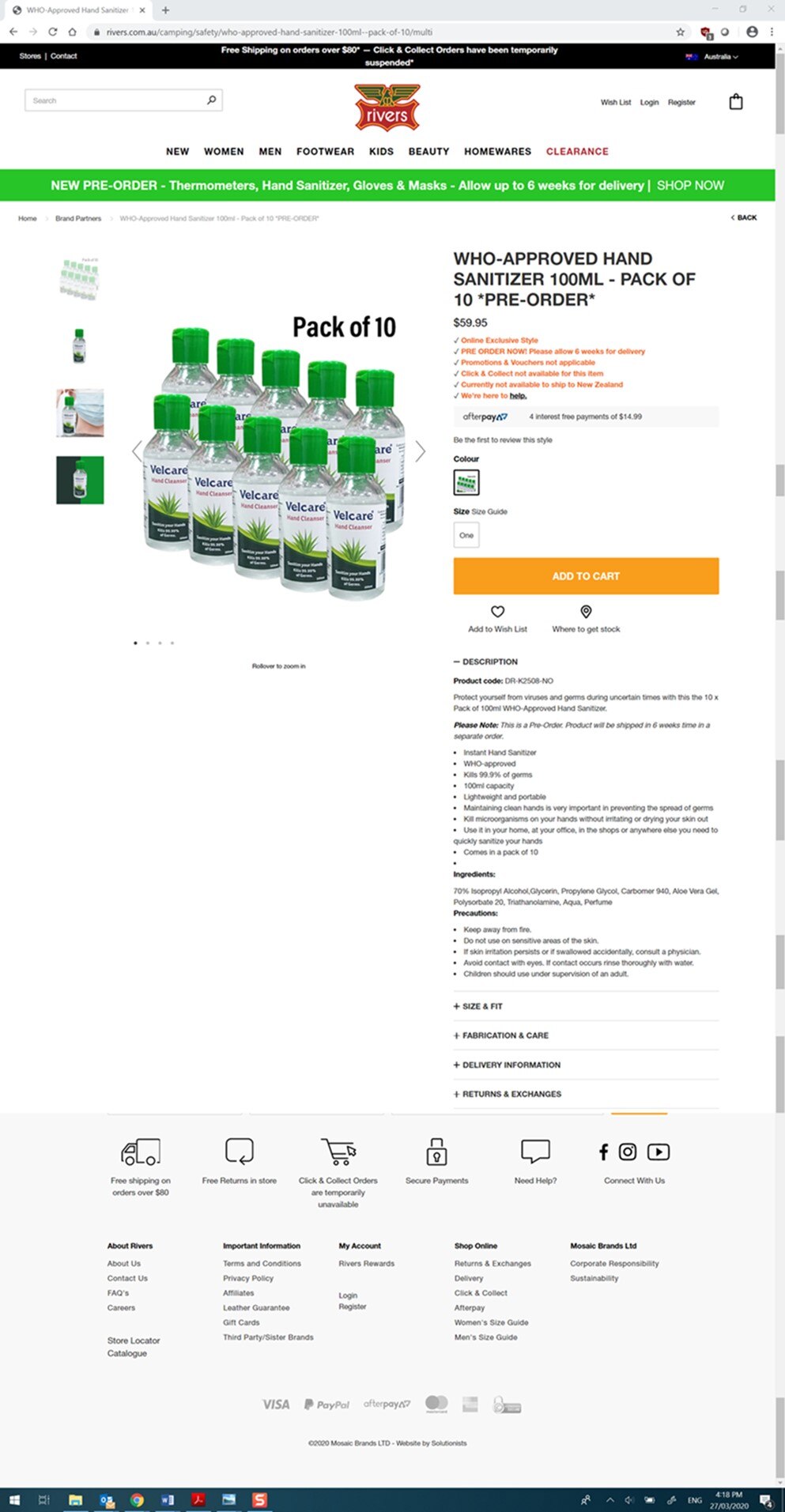Open the Wish List link

pyautogui.click(x=615, y=102)
